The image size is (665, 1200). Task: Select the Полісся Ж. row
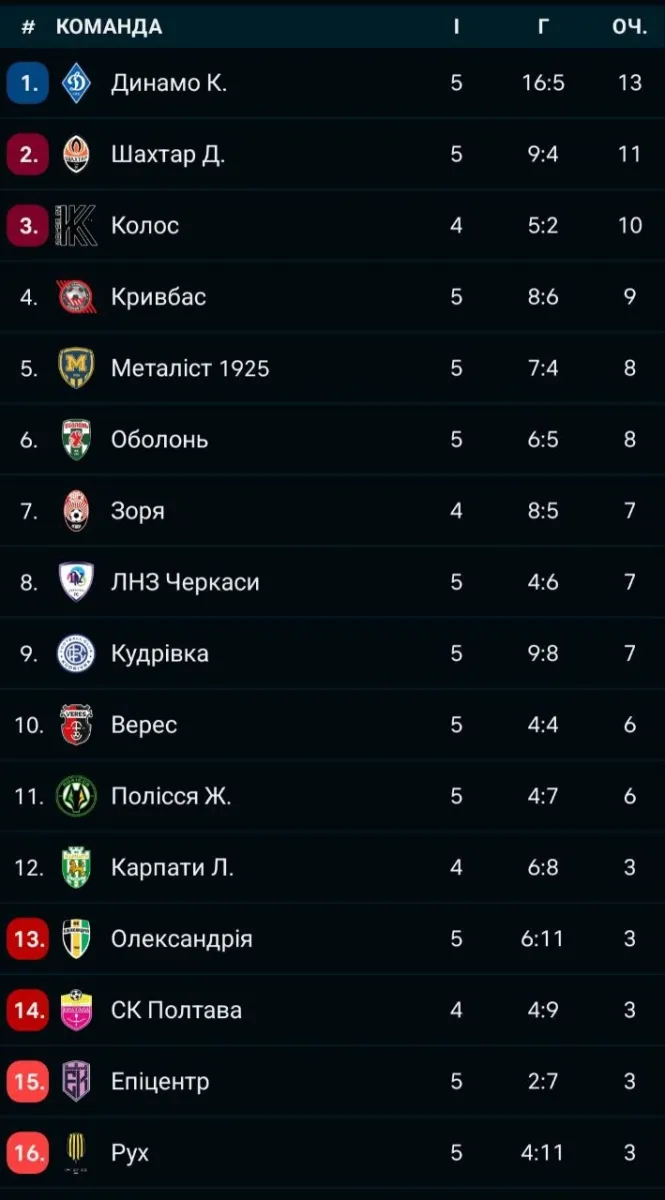point(171,797)
